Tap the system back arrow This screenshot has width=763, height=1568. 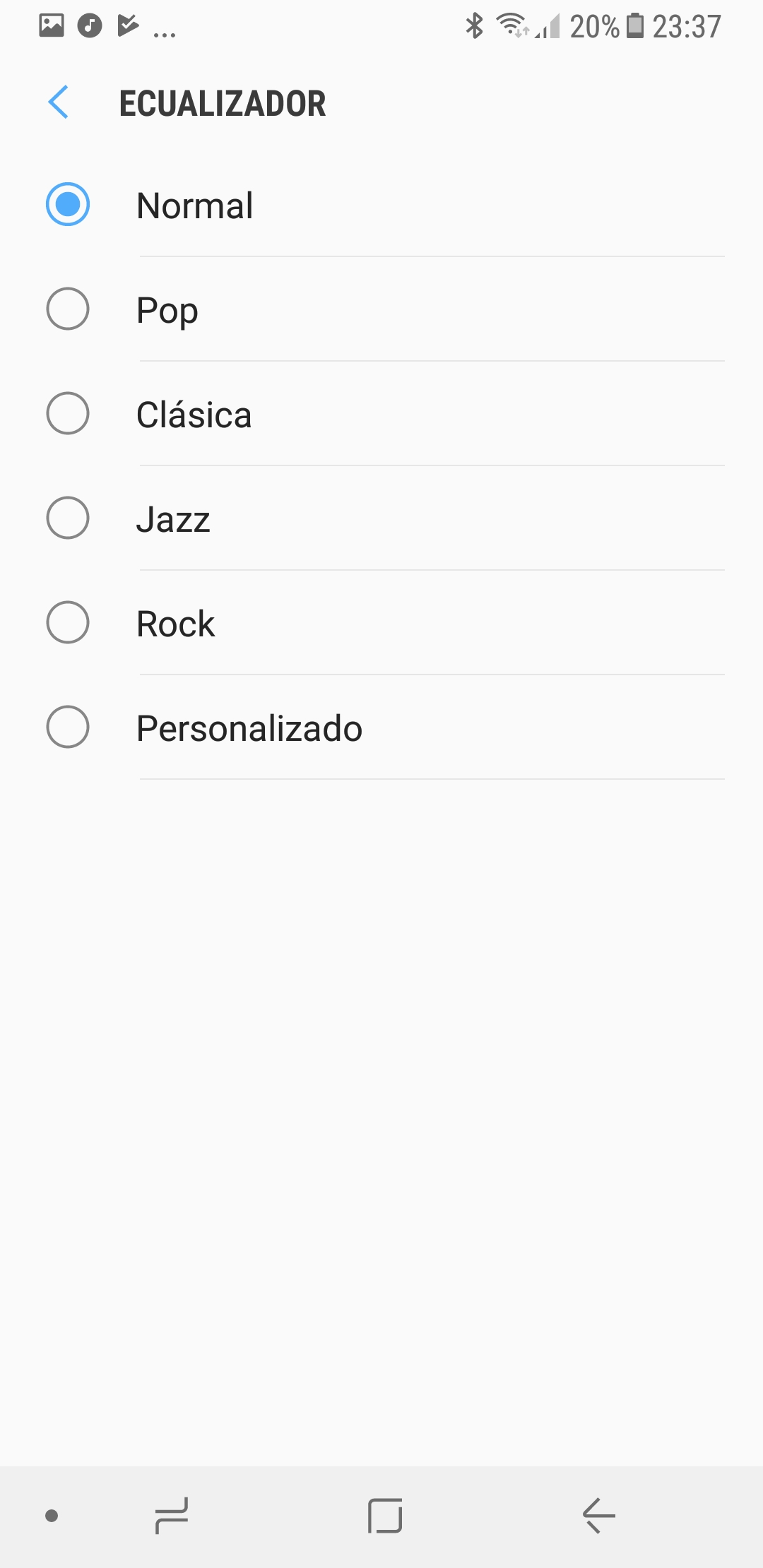pos(599,1516)
